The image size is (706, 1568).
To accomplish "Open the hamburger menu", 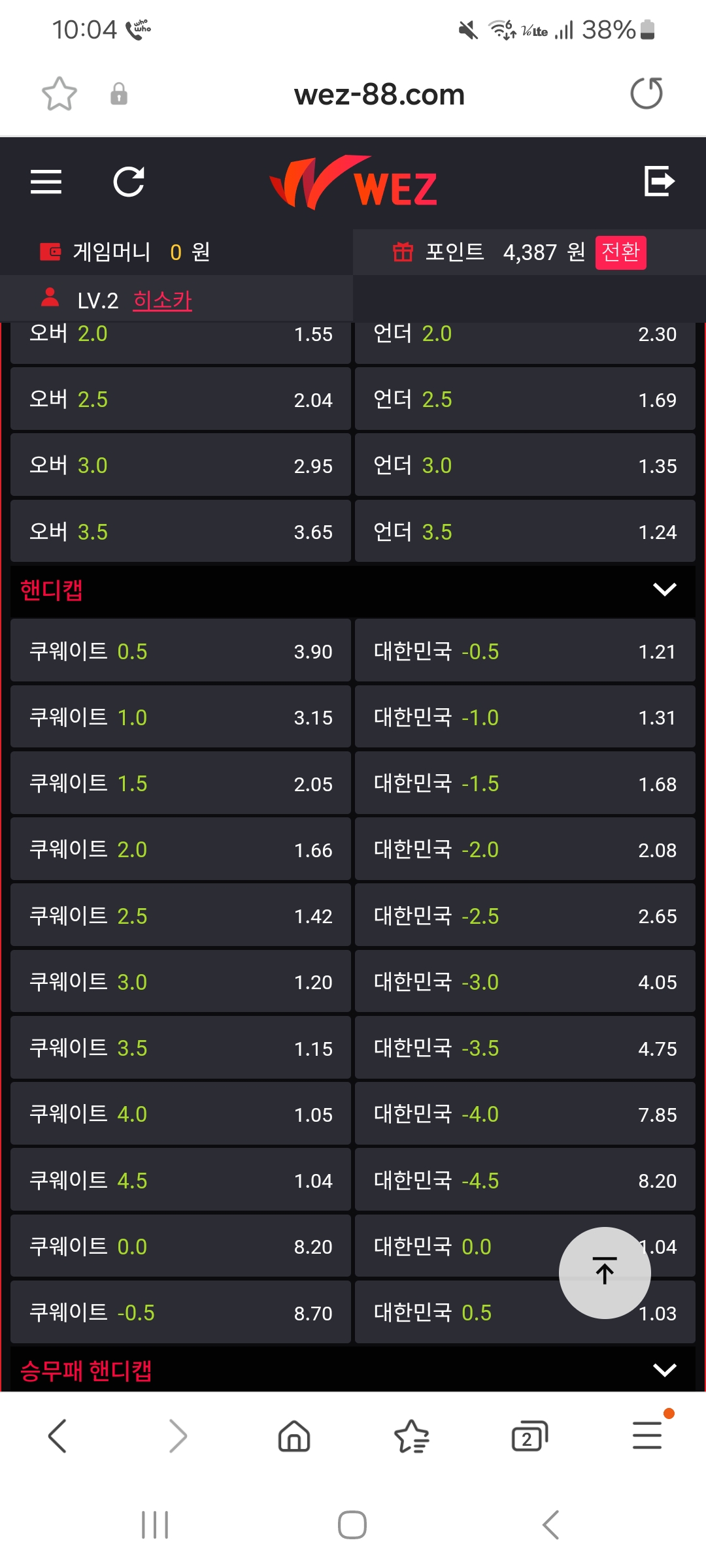I will (x=46, y=182).
